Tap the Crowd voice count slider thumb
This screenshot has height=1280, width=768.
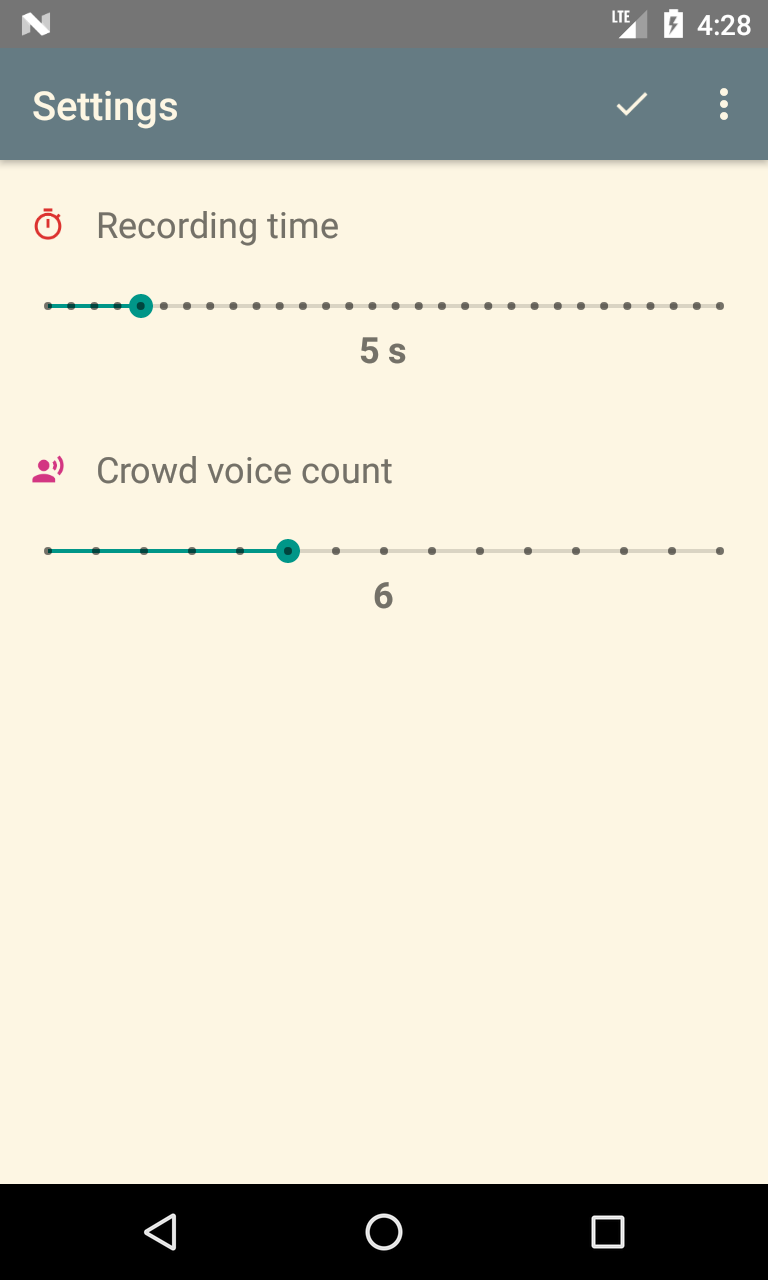(288, 551)
